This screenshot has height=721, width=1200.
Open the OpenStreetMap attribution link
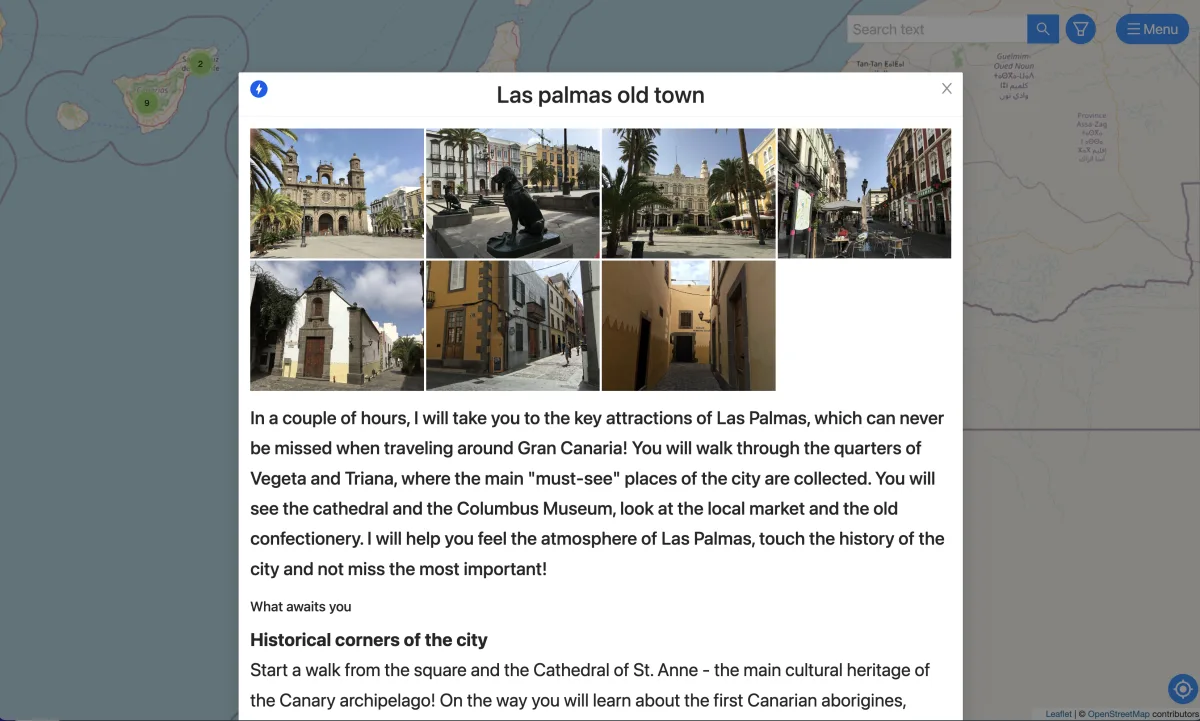click(1118, 714)
